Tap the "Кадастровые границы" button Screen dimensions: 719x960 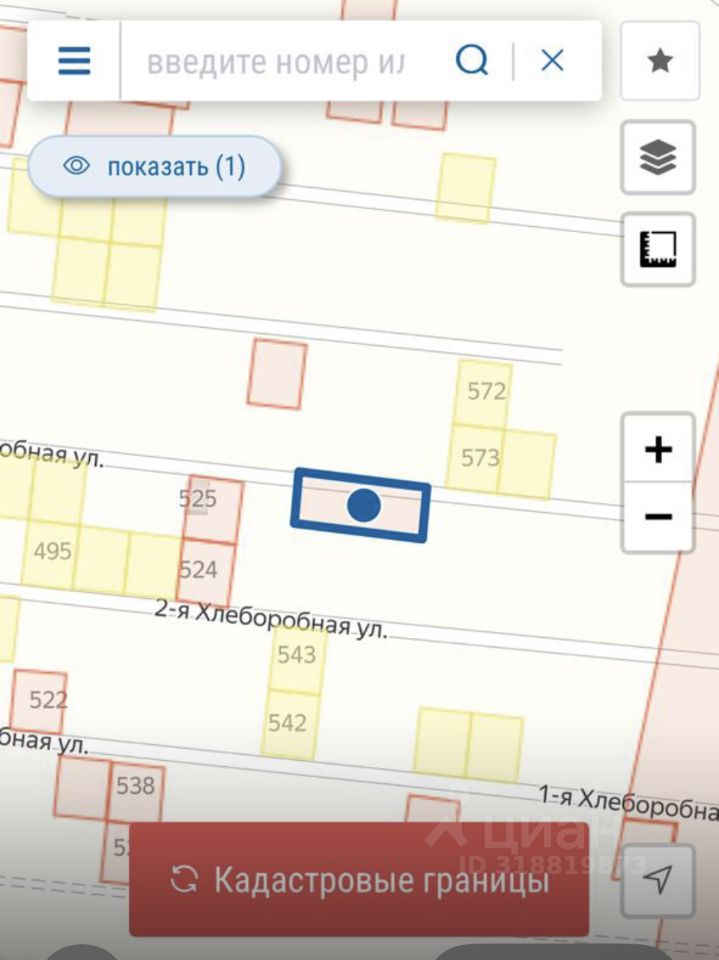[x=359, y=880]
